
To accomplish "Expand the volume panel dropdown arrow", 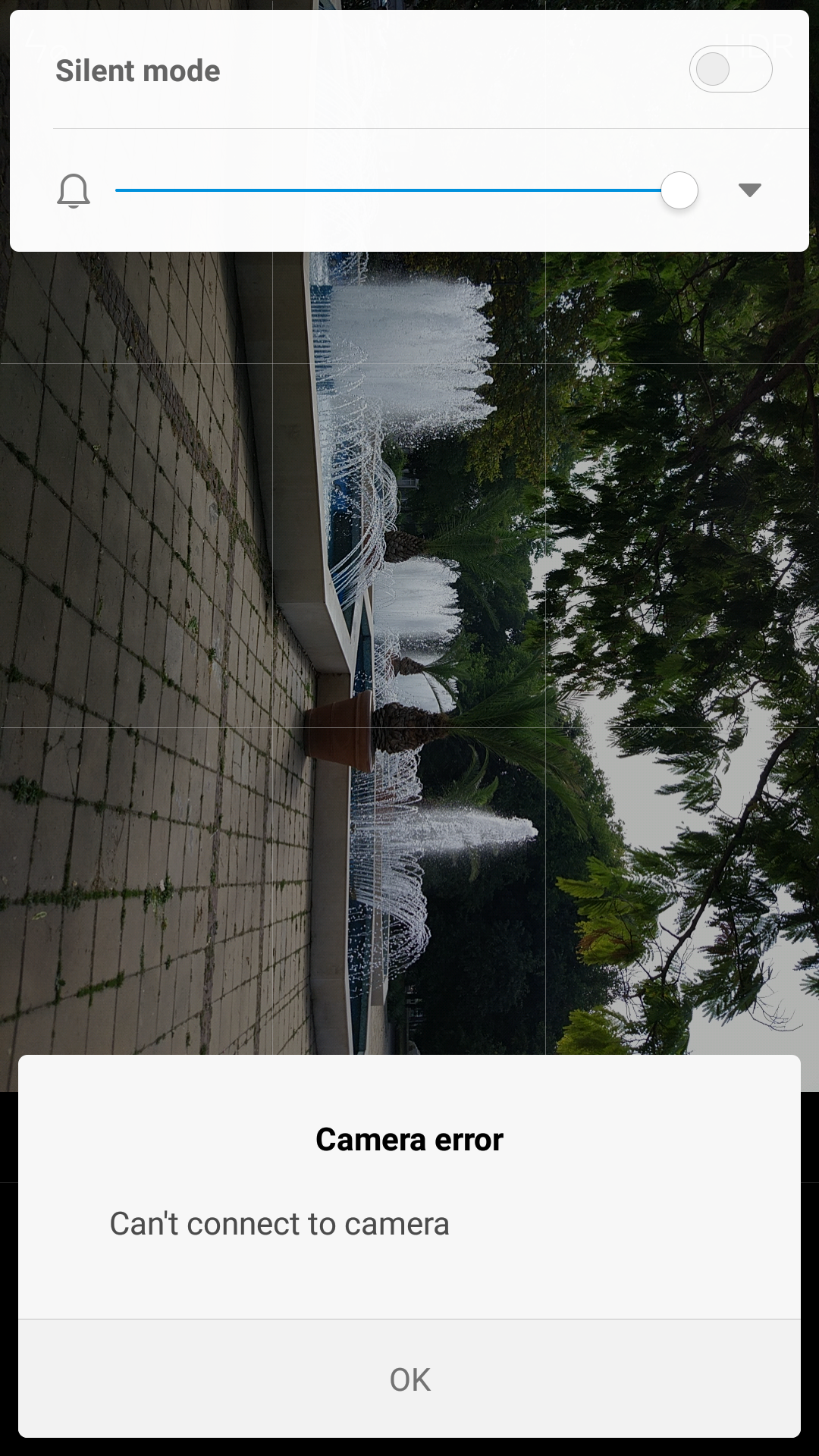I will [x=749, y=190].
